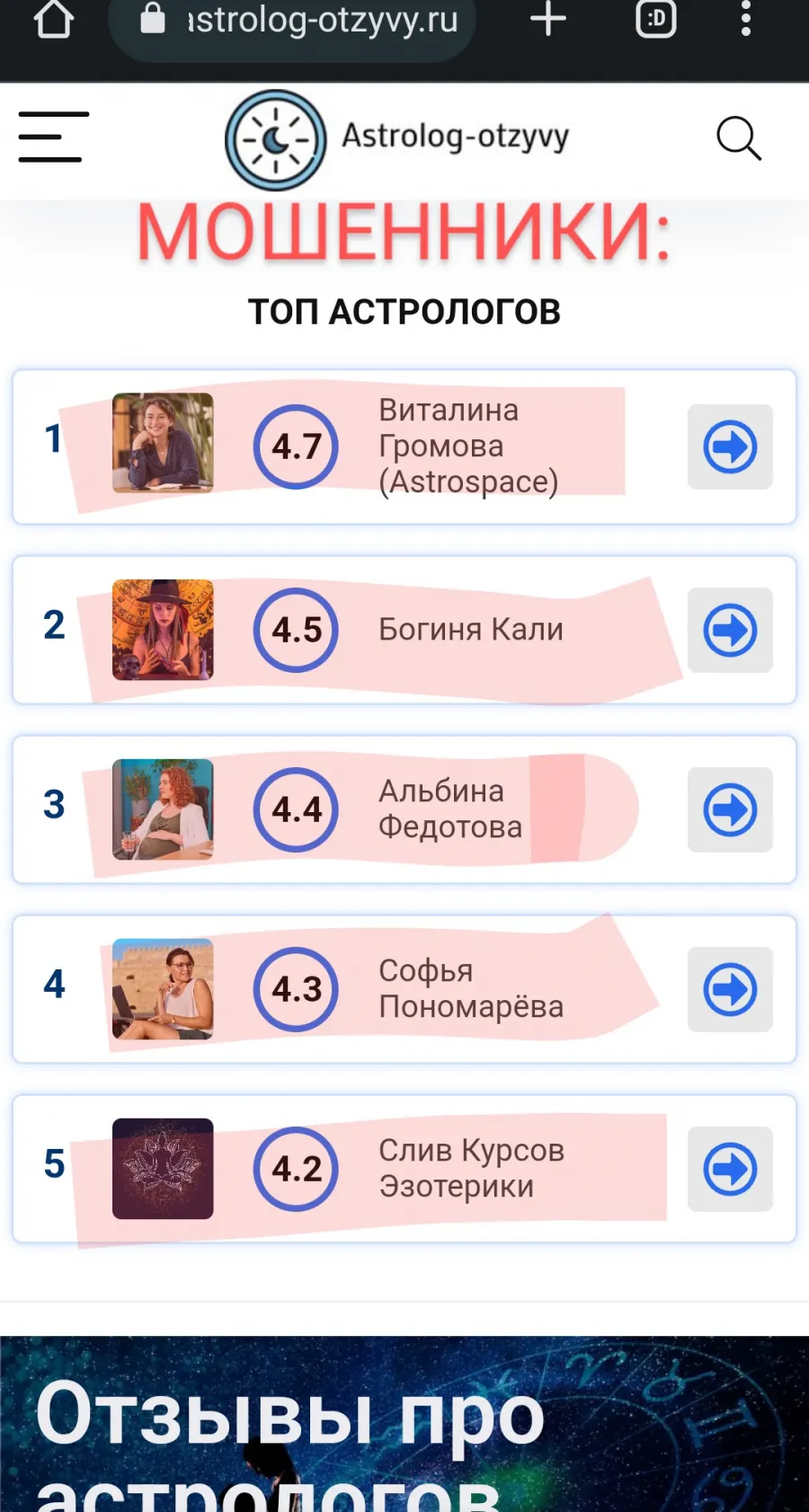Open the browser home page
The image size is (809, 1512).
point(54,19)
